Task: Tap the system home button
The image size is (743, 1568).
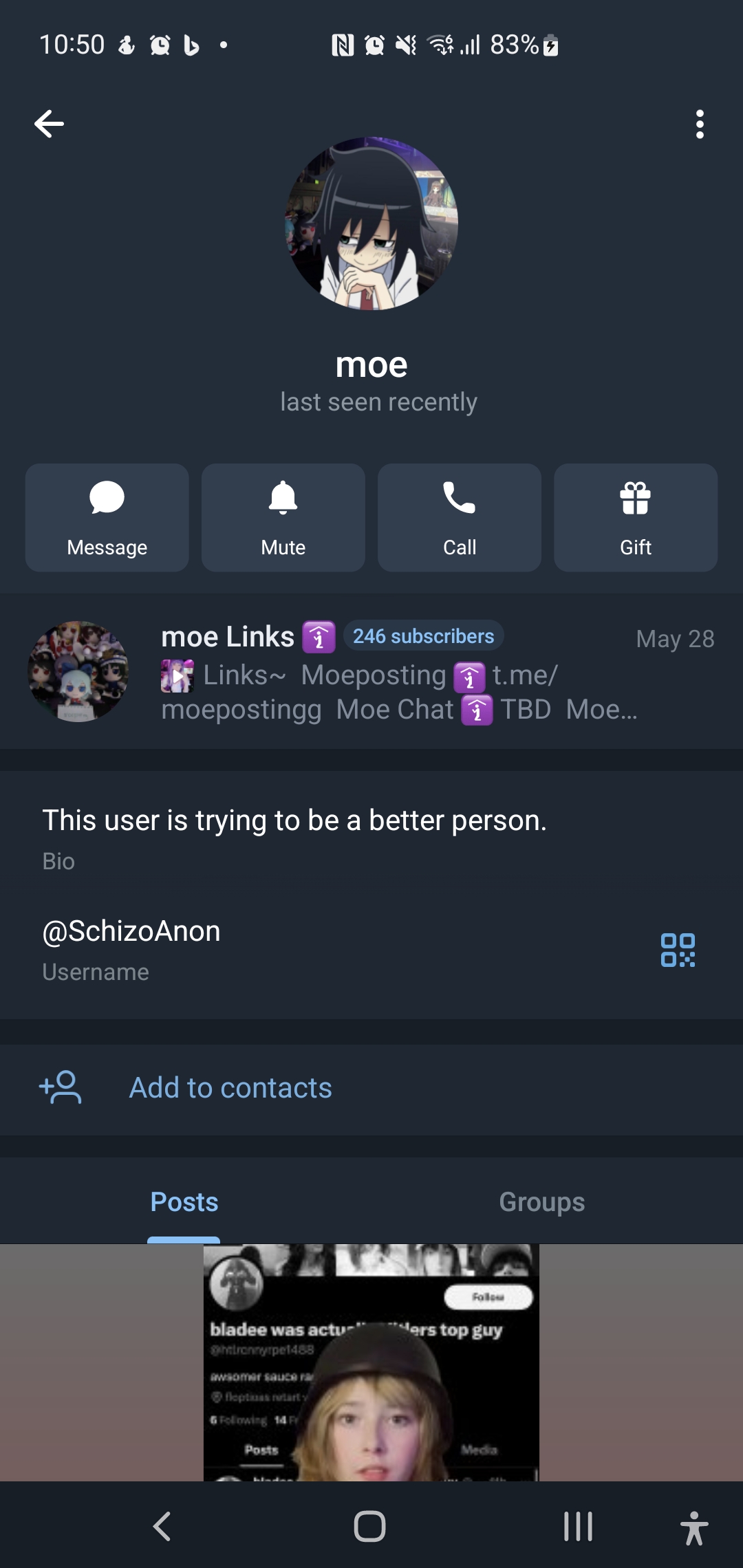Action: click(x=370, y=1527)
